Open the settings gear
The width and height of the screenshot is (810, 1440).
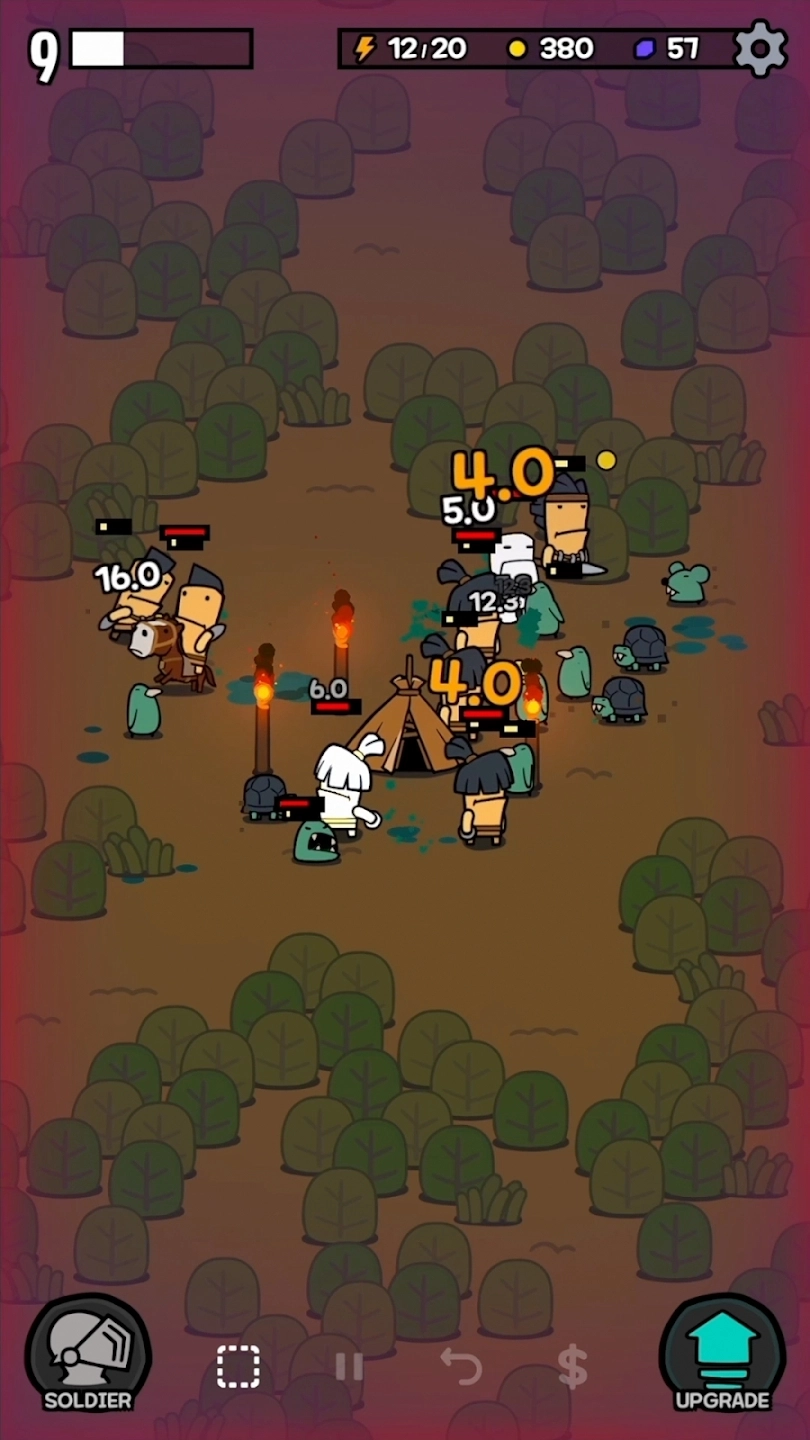point(760,48)
